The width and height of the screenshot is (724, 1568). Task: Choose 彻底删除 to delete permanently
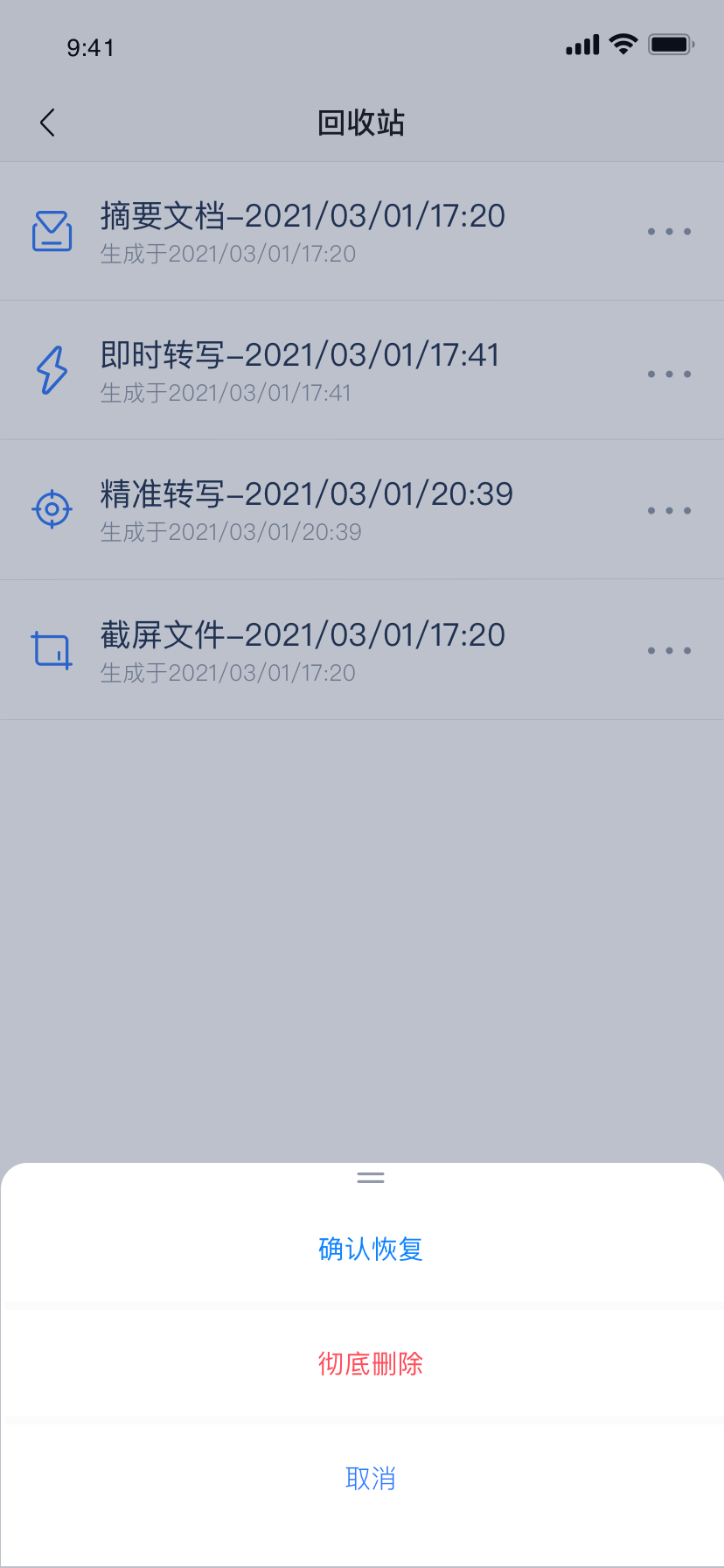pos(371,1363)
